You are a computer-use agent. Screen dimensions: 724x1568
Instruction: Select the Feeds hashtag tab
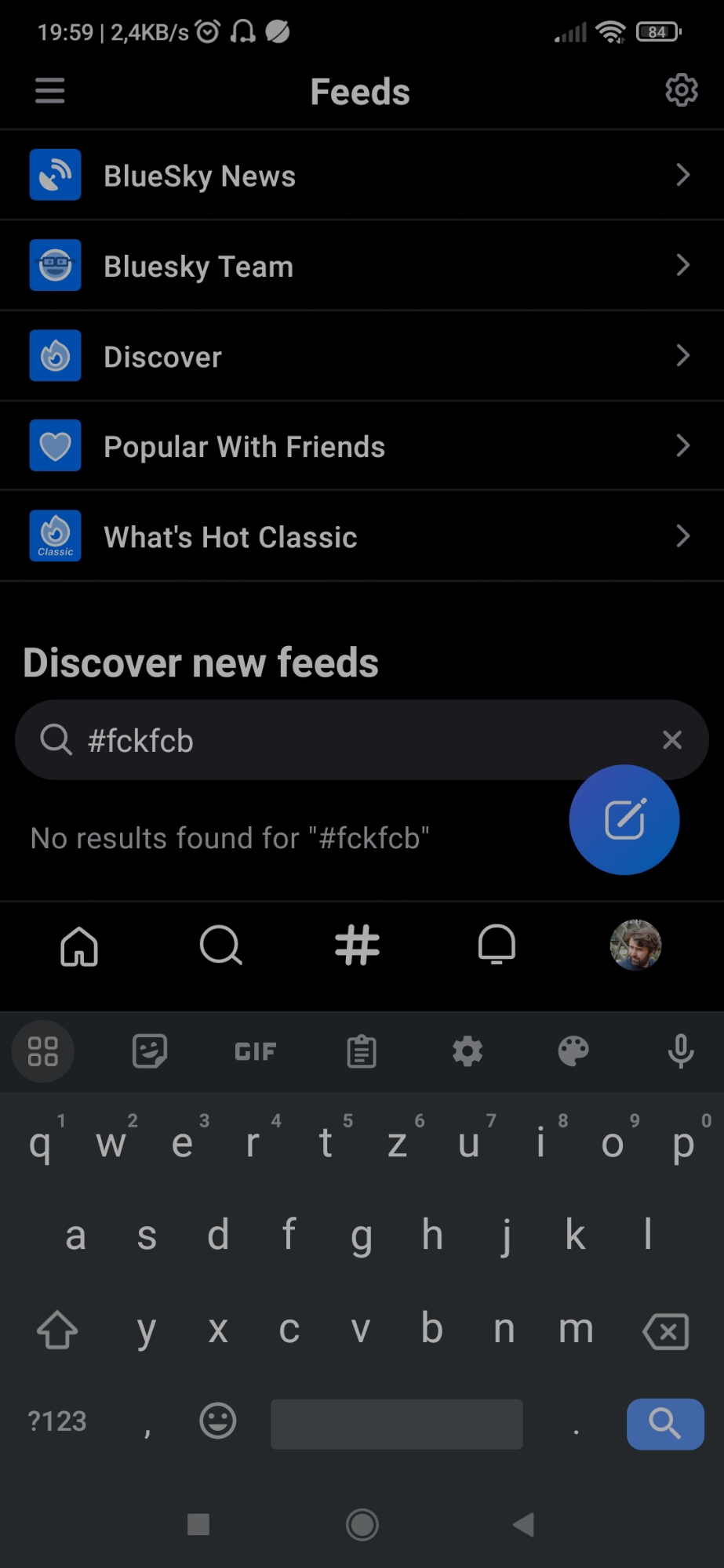(357, 946)
